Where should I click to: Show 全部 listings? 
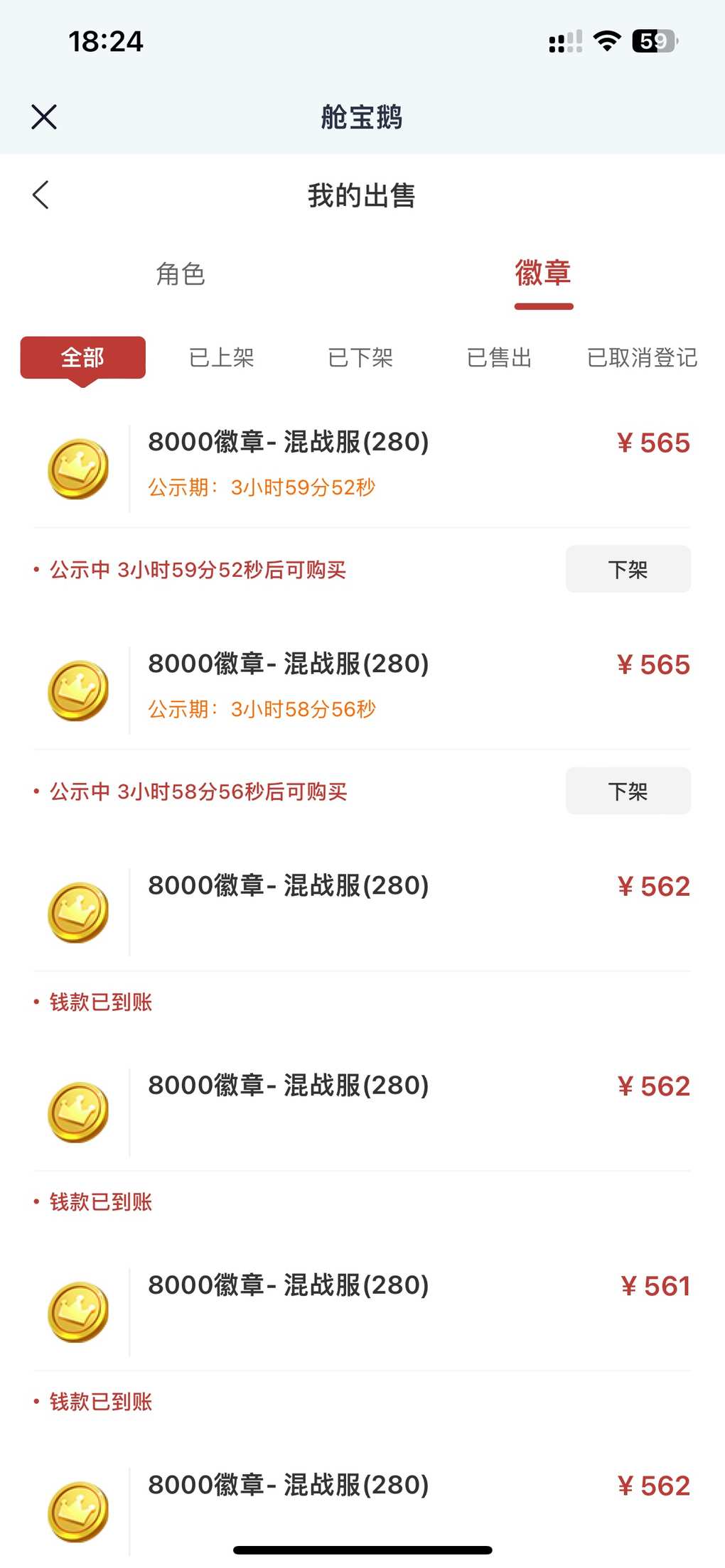coord(82,357)
